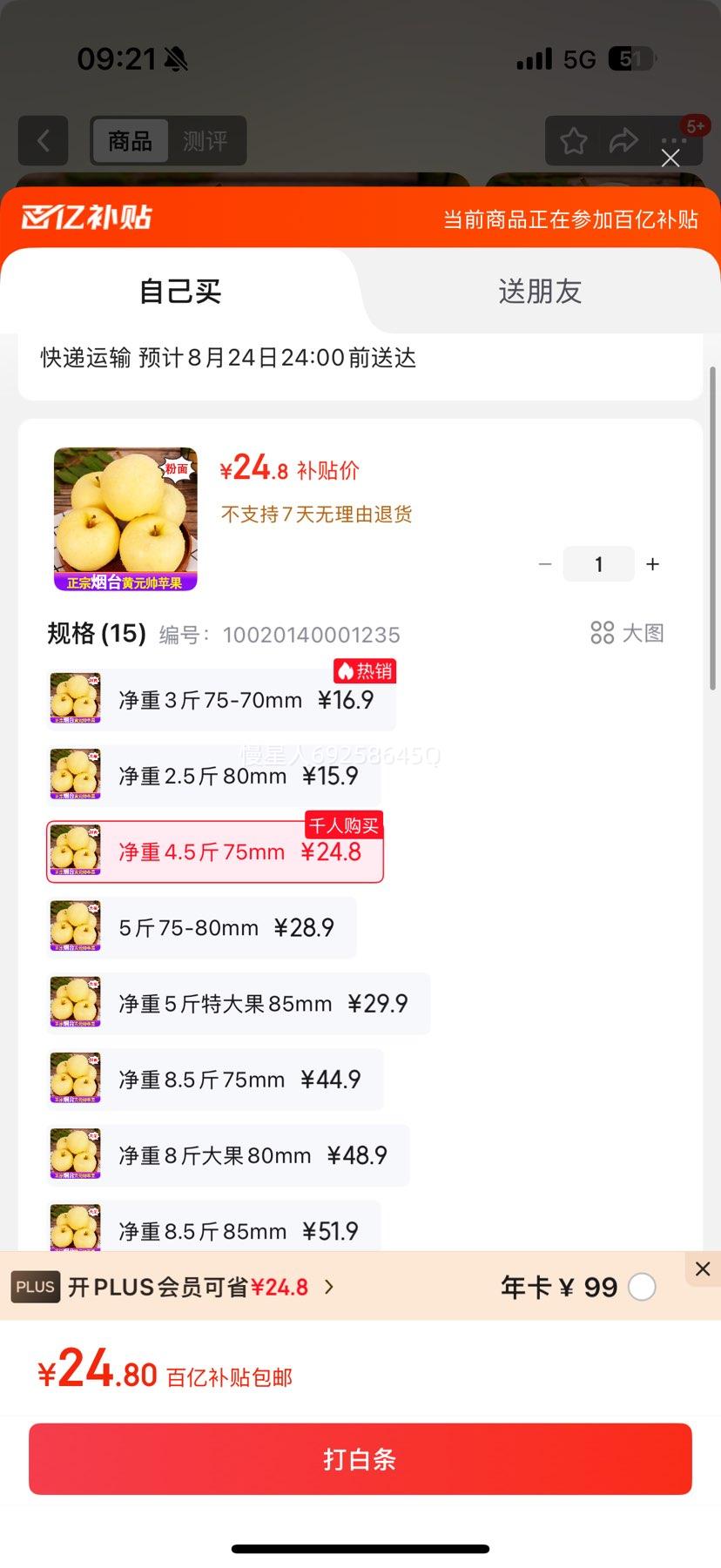
Task: Close the spec selection sheet
Action: click(670, 158)
